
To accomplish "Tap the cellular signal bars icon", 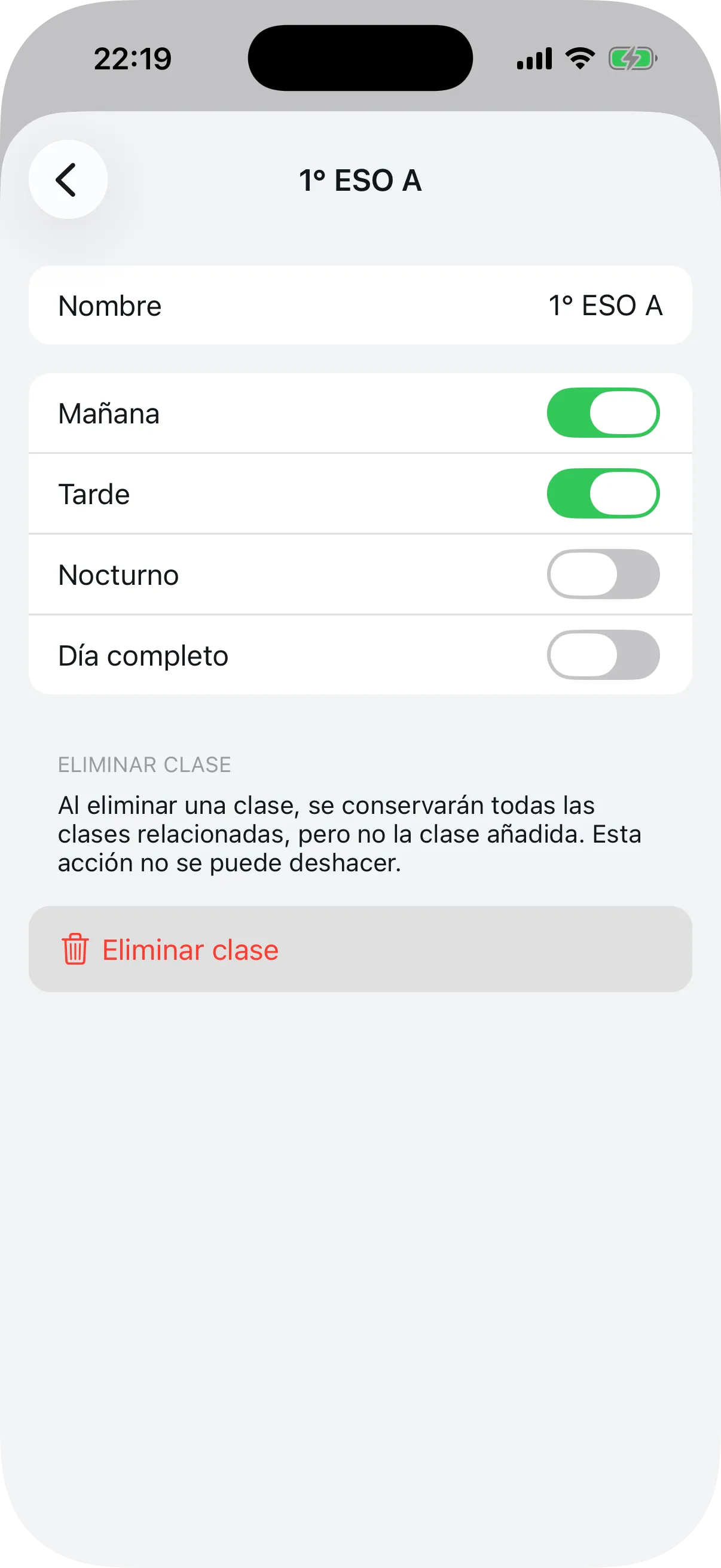I will [x=534, y=58].
